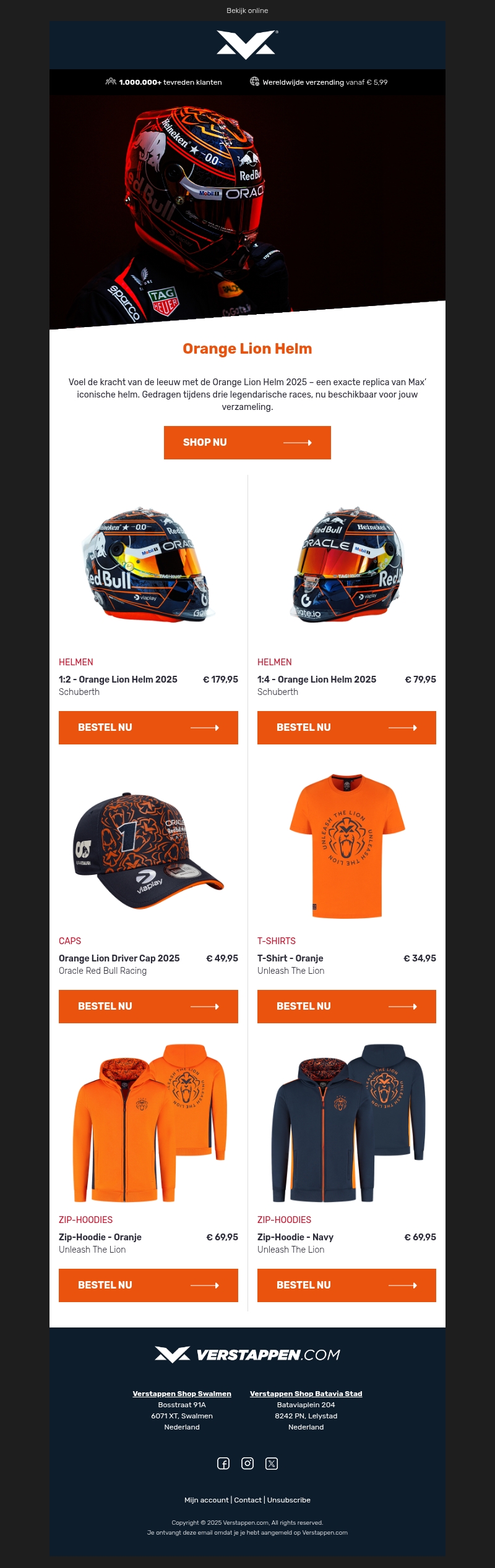Unsubscribe from this mailing list
This screenshot has height=1568, width=495.
289,1500
